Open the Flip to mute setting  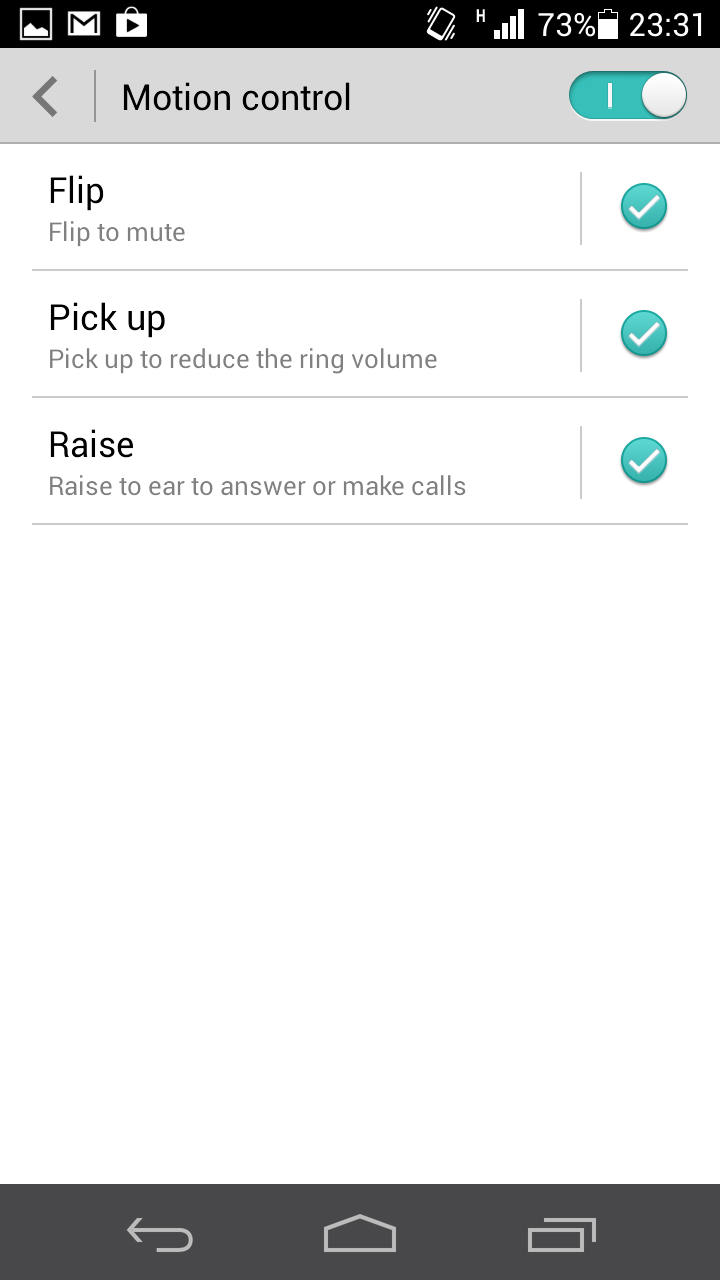tap(306, 208)
